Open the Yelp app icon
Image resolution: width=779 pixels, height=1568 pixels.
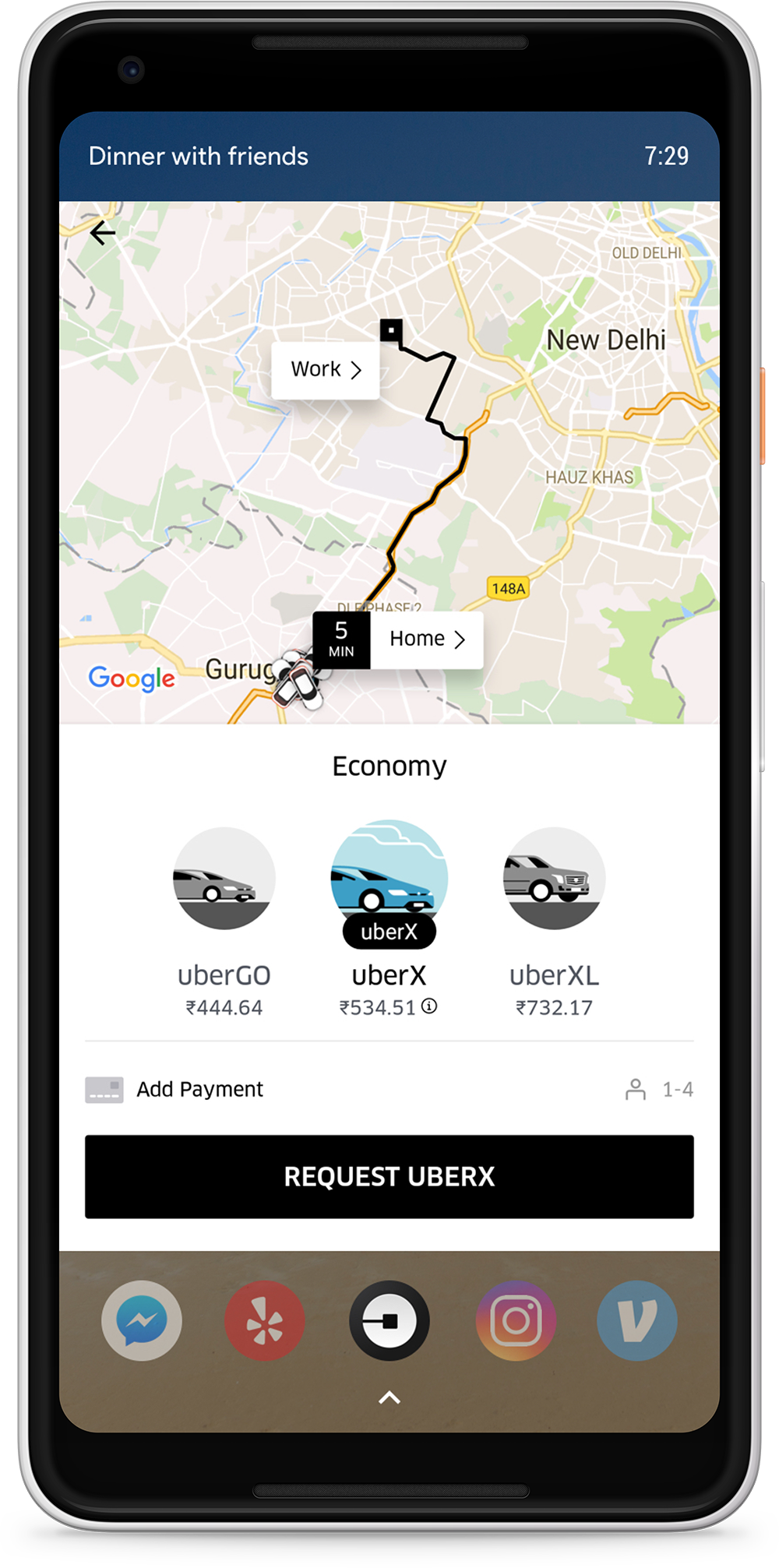(x=265, y=1320)
